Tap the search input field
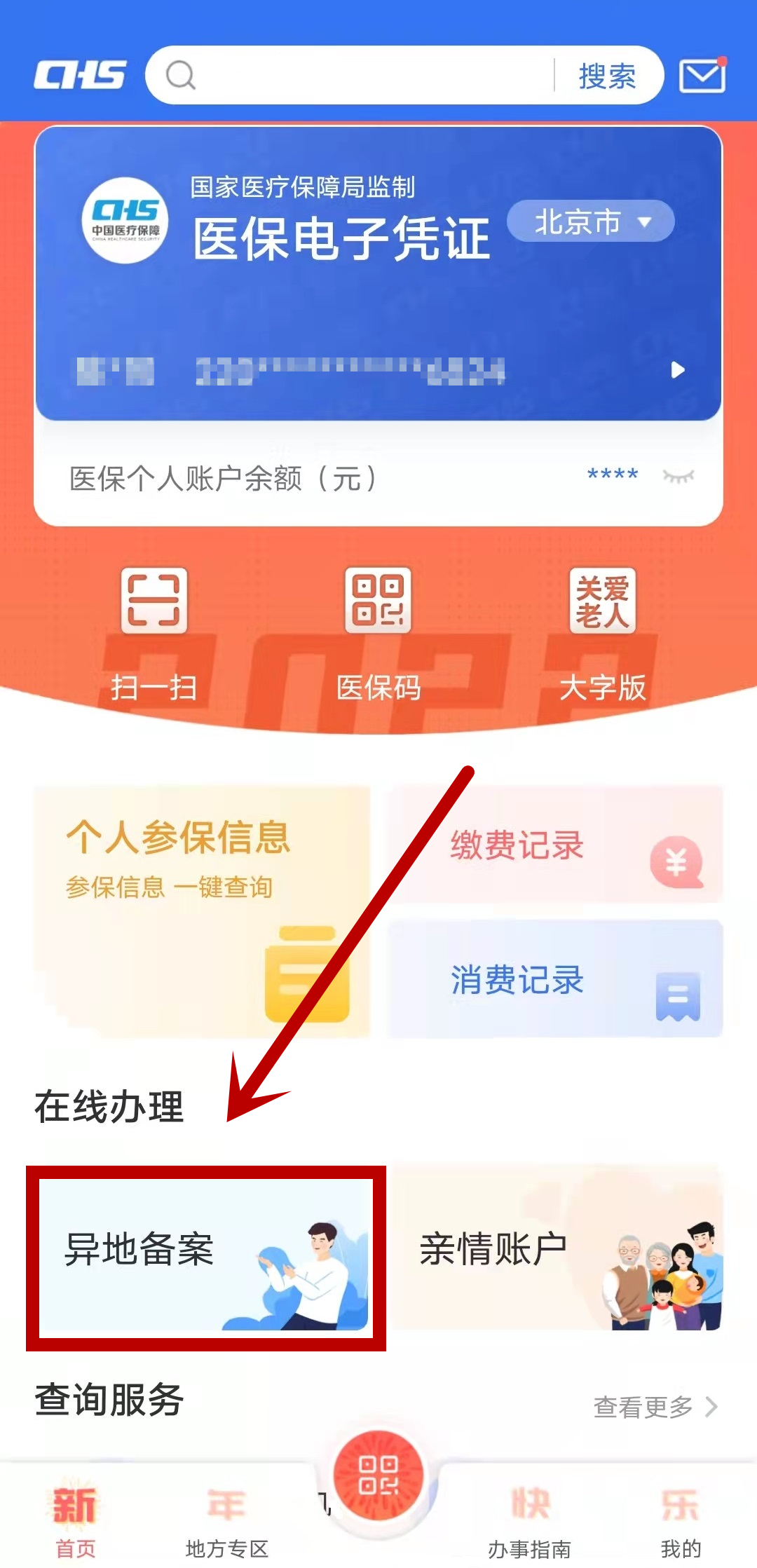Viewport: 757px width, 1568px height. click(364, 75)
